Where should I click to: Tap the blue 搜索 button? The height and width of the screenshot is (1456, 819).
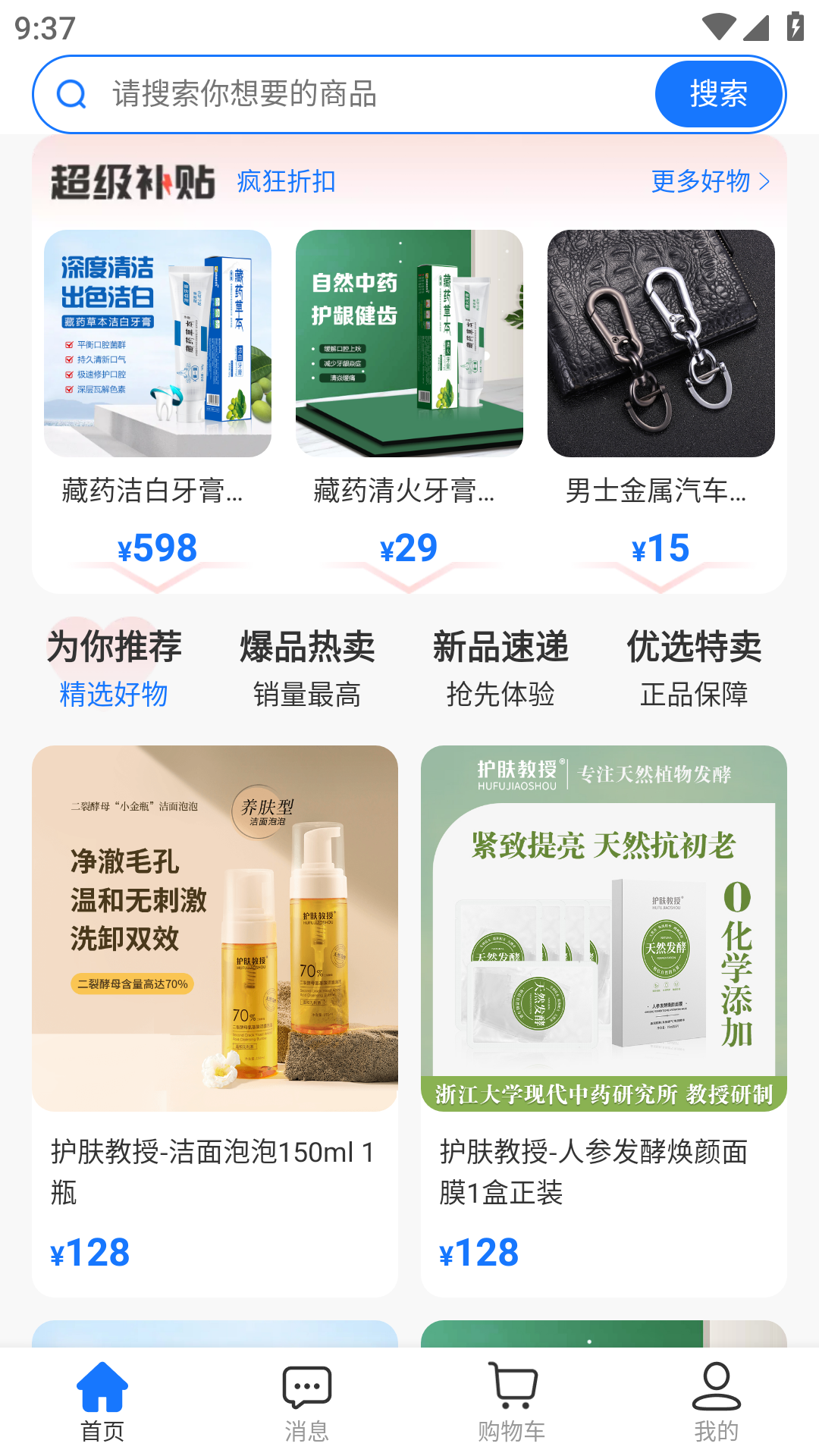[x=718, y=95]
